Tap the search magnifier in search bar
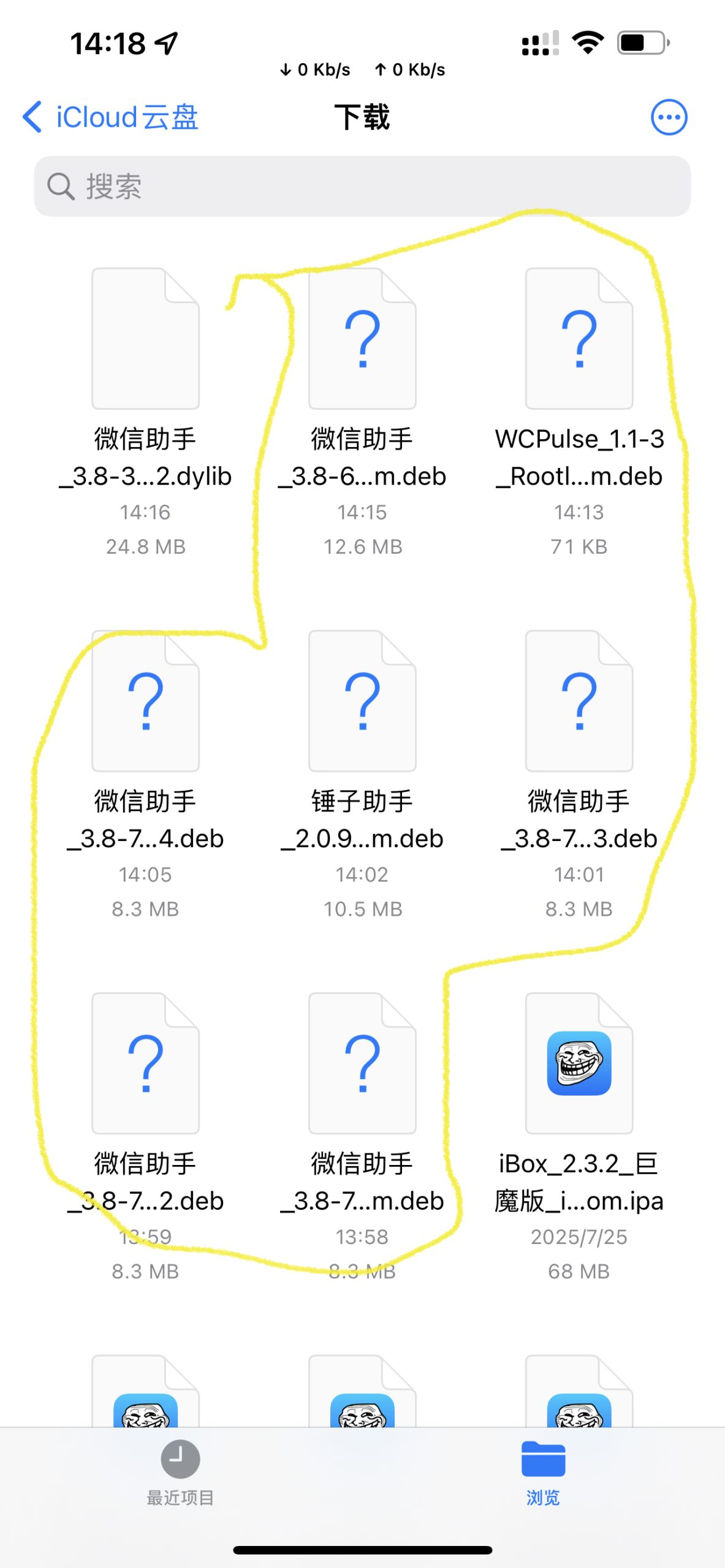The height and width of the screenshot is (1568, 725). [59, 186]
